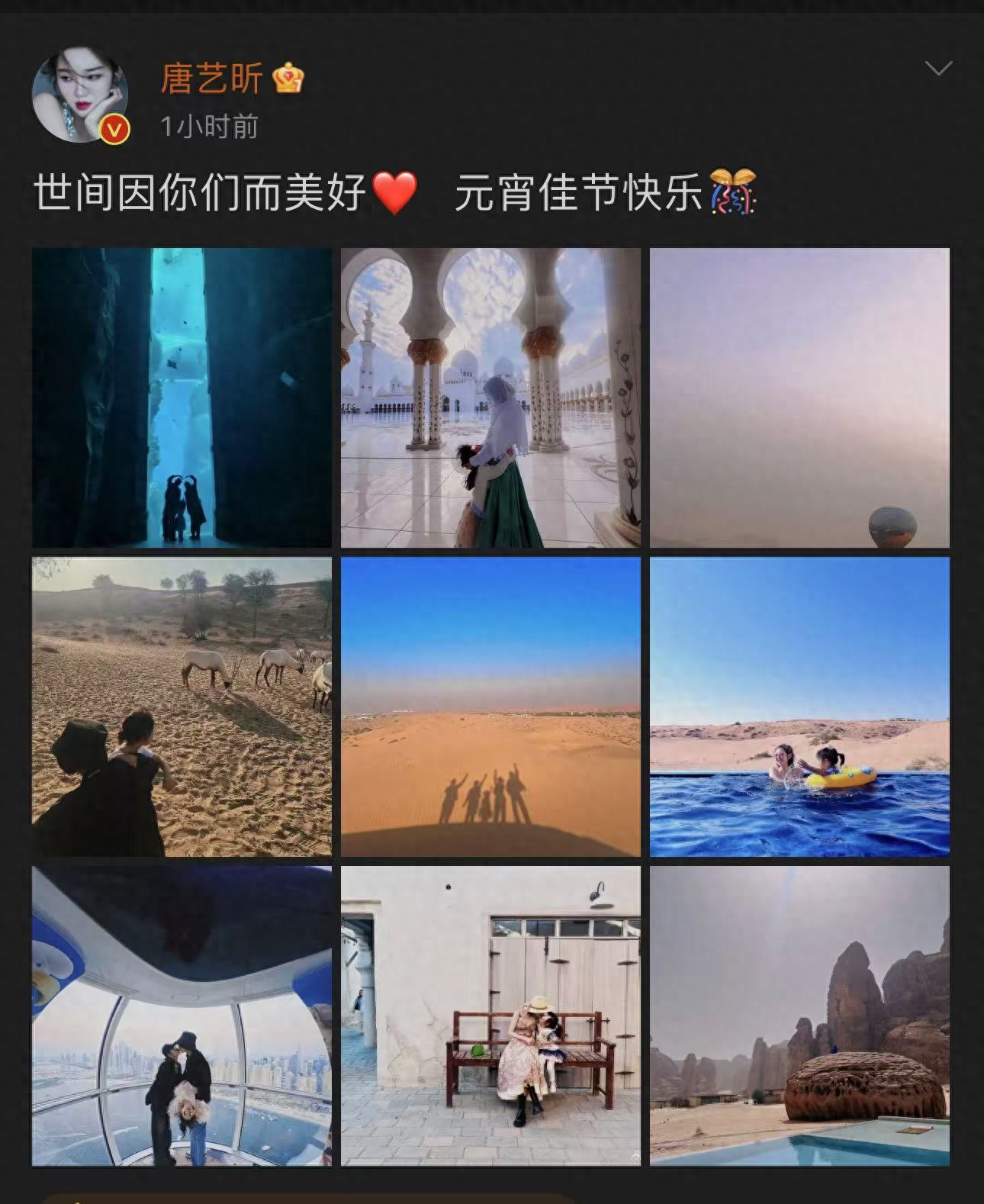Open the desert infinity pool photo
984x1204 pixels.
coord(799,707)
